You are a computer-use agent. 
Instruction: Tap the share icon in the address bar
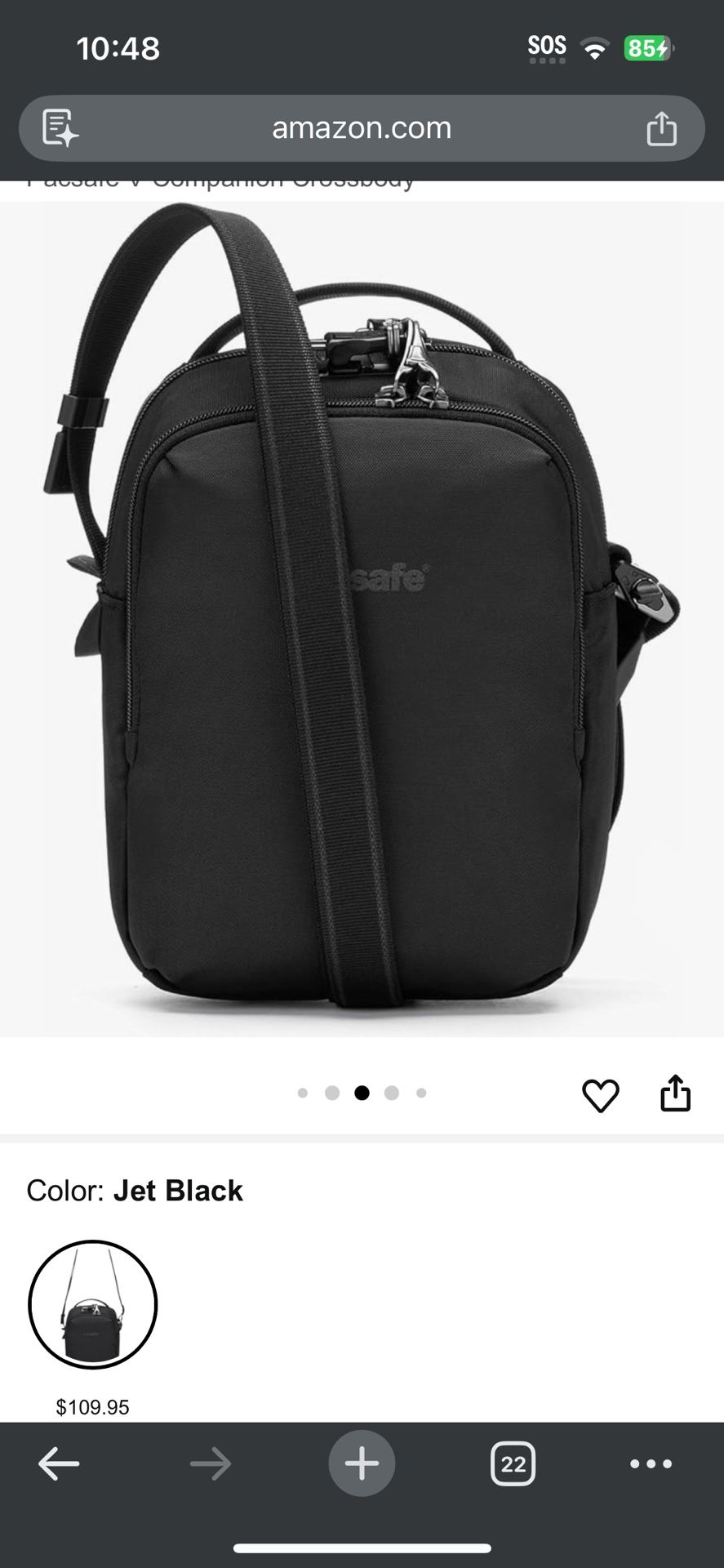(661, 127)
